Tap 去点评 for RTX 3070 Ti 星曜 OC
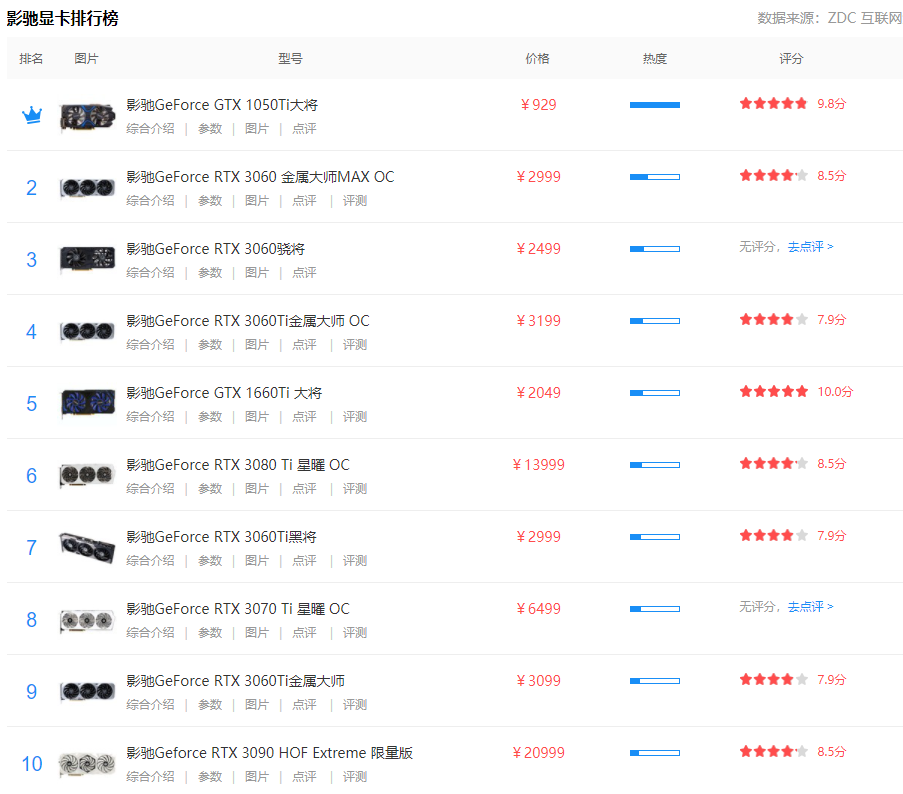Viewport: 903px width, 794px height. (810, 607)
